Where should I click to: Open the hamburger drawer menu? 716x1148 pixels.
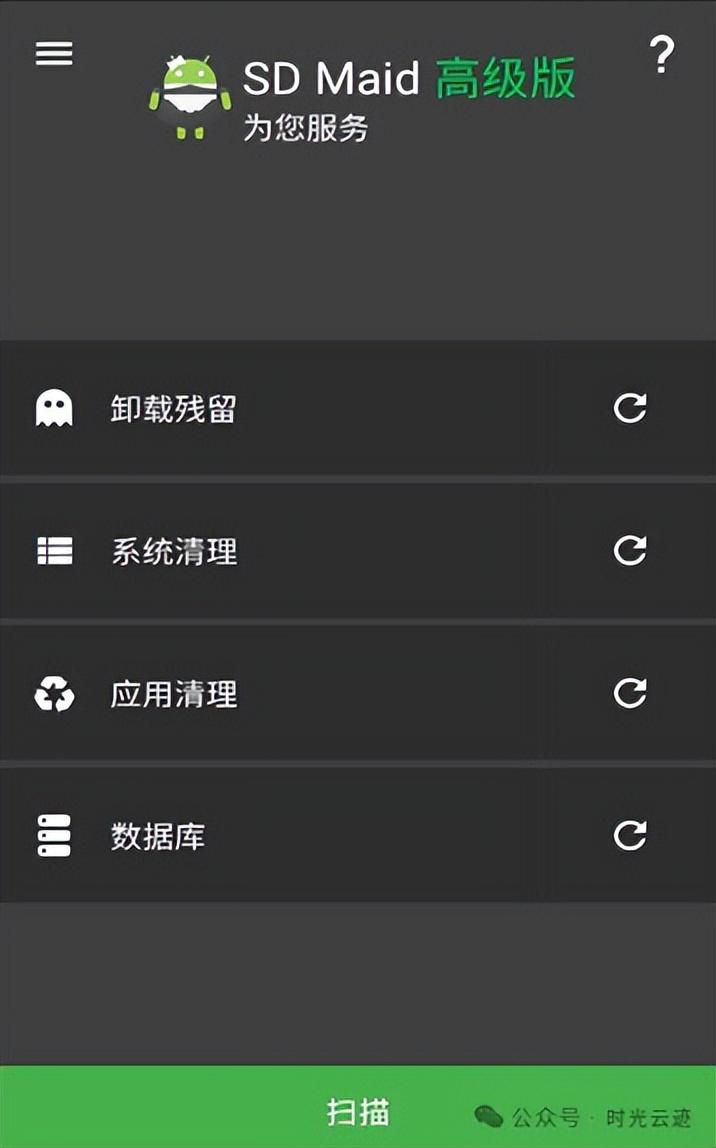pyautogui.click(x=54, y=53)
